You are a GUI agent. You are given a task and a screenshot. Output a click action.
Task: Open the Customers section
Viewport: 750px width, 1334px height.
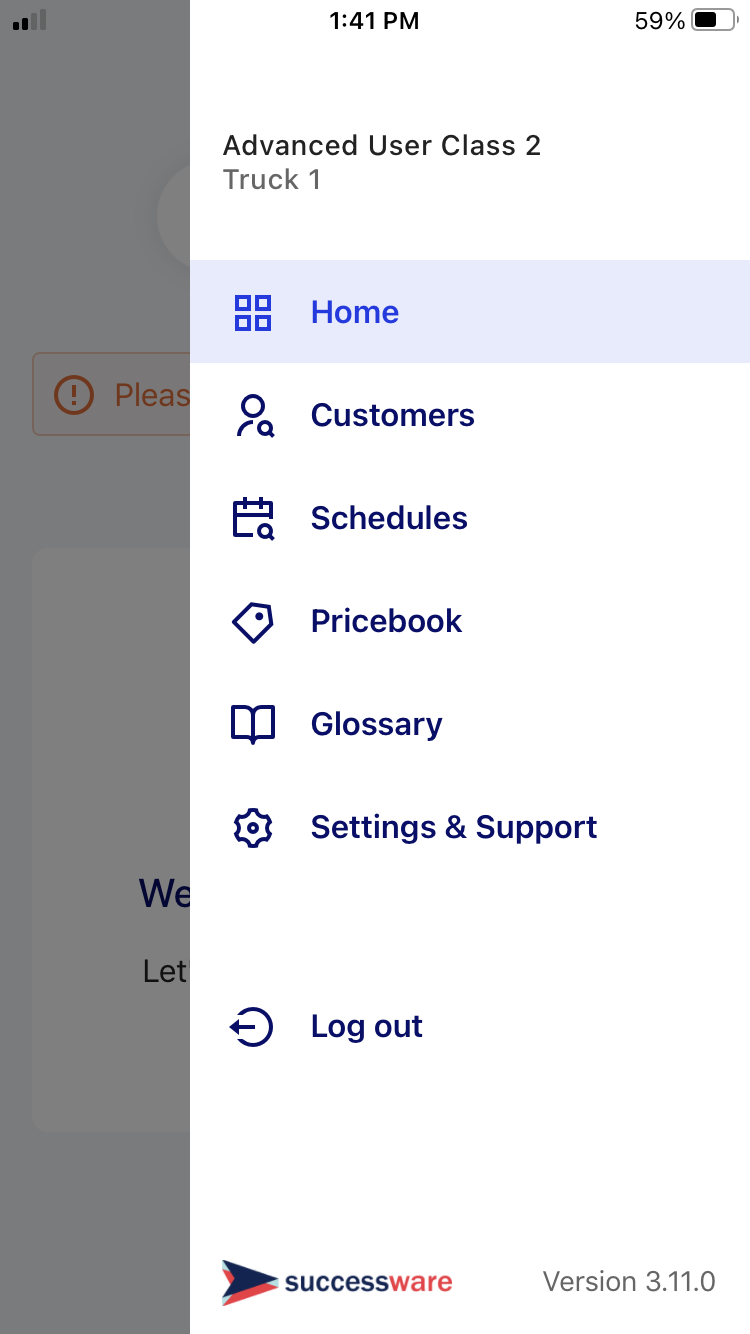(x=392, y=415)
